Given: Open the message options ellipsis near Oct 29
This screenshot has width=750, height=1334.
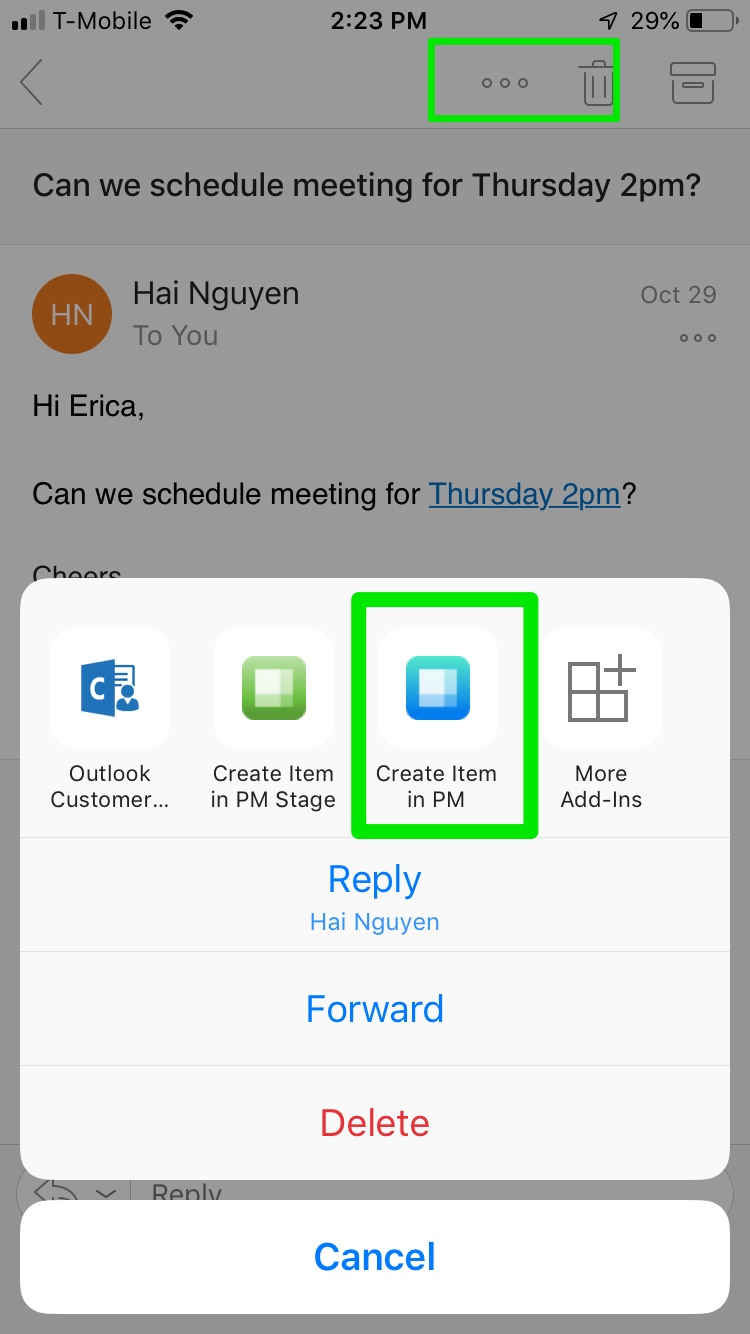Looking at the screenshot, I should (x=697, y=338).
